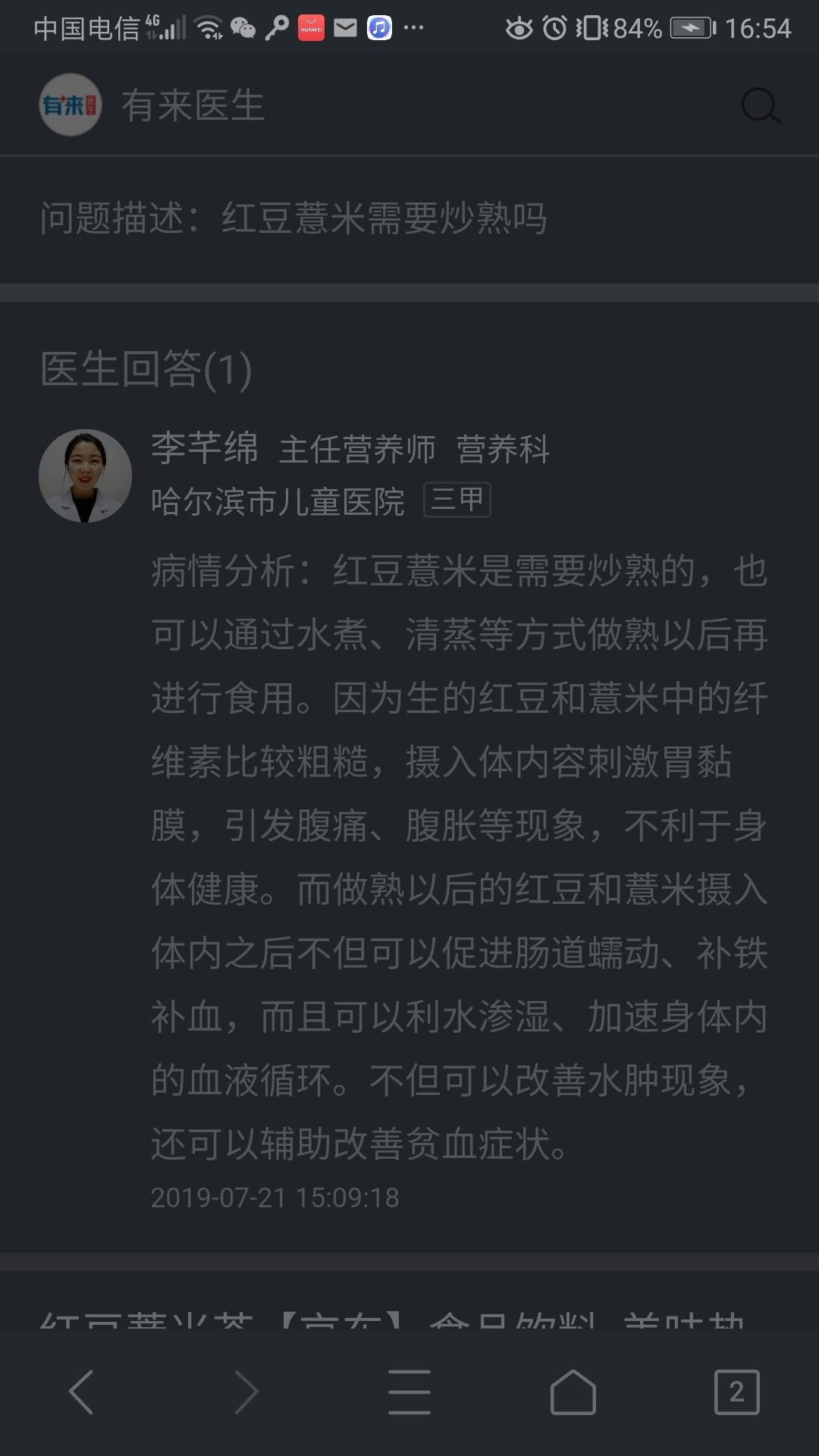Tap doctor 李芊绵's profile photo
Image resolution: width=819 pixels, height=1456 pixels.
86,474
